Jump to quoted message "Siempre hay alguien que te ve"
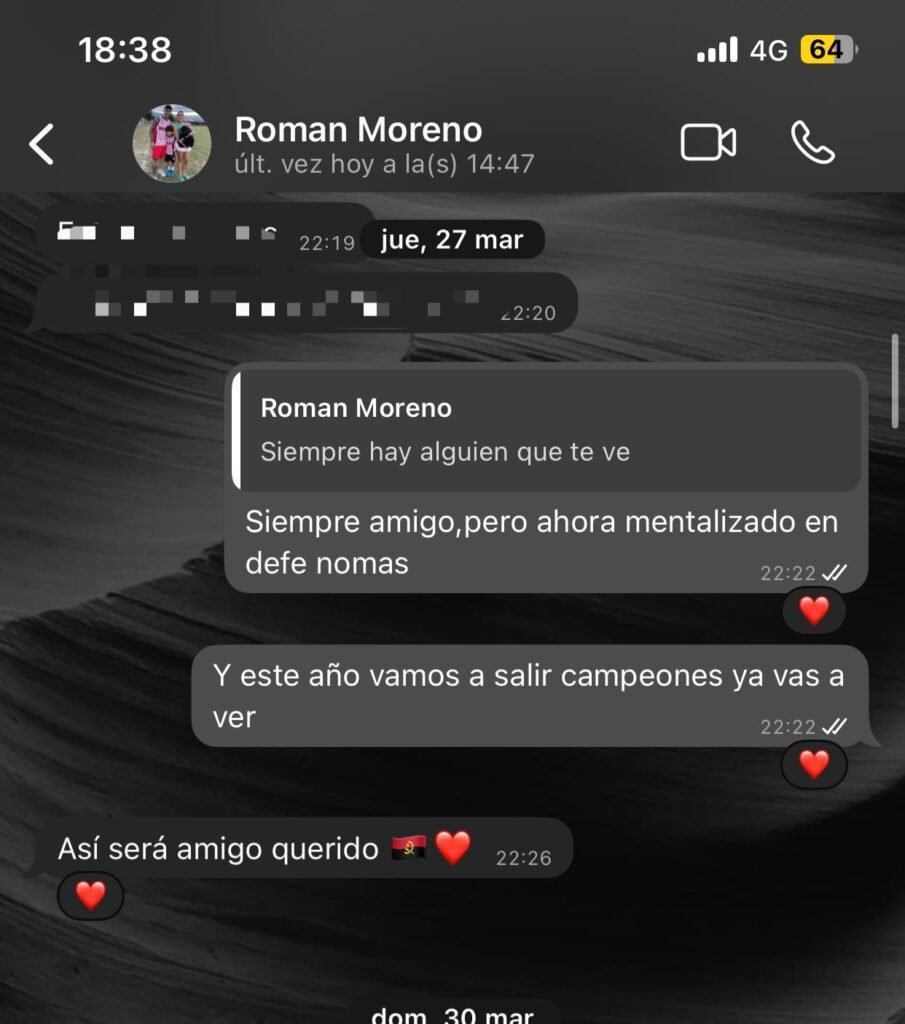The height and width of the screenshot is (1024, 905). pos(547,430)
